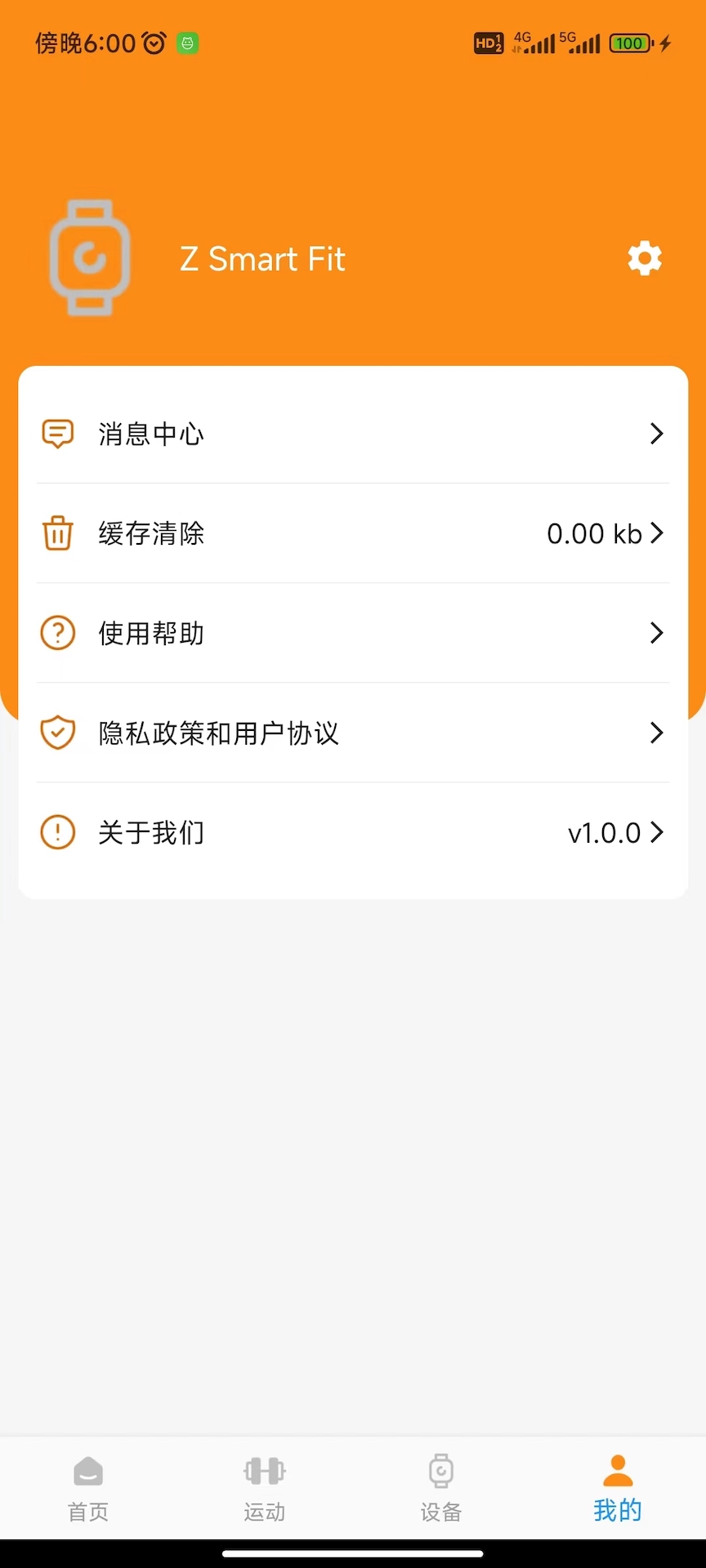The height and width of the screenshot is (1568, 706).
Task: Click the battery indicator showing 100
Action: point(630,42)
